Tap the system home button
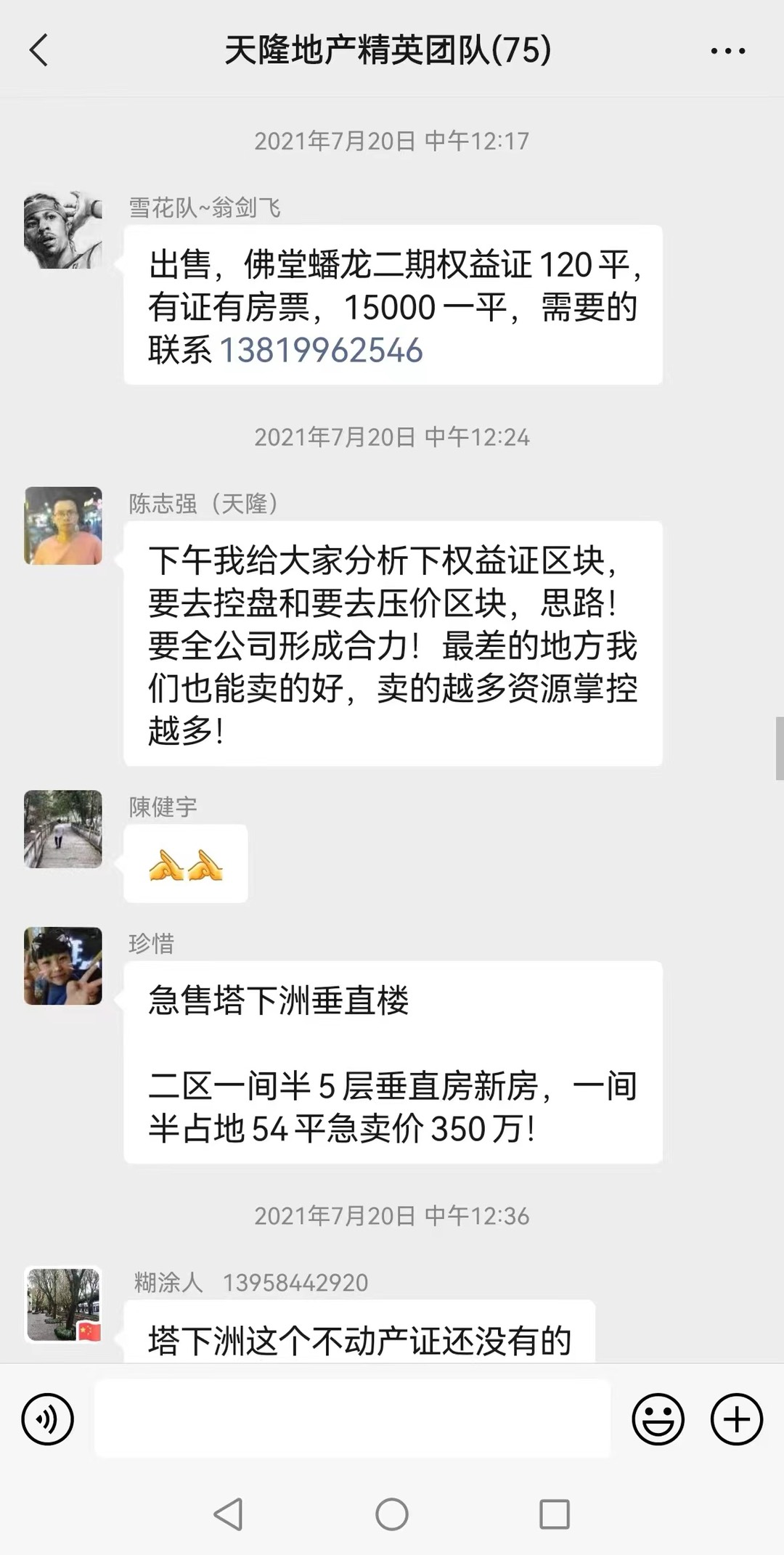Screen dimensions: 784x1555 click(392, 1514)
